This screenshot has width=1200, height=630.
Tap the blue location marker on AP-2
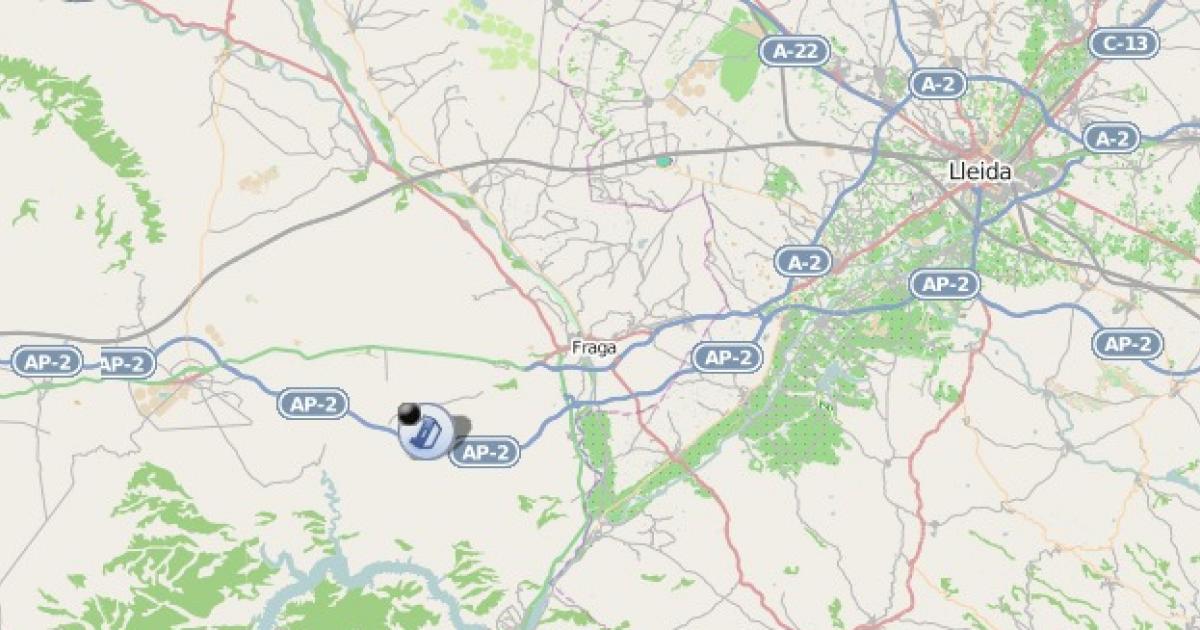point(425,432)
